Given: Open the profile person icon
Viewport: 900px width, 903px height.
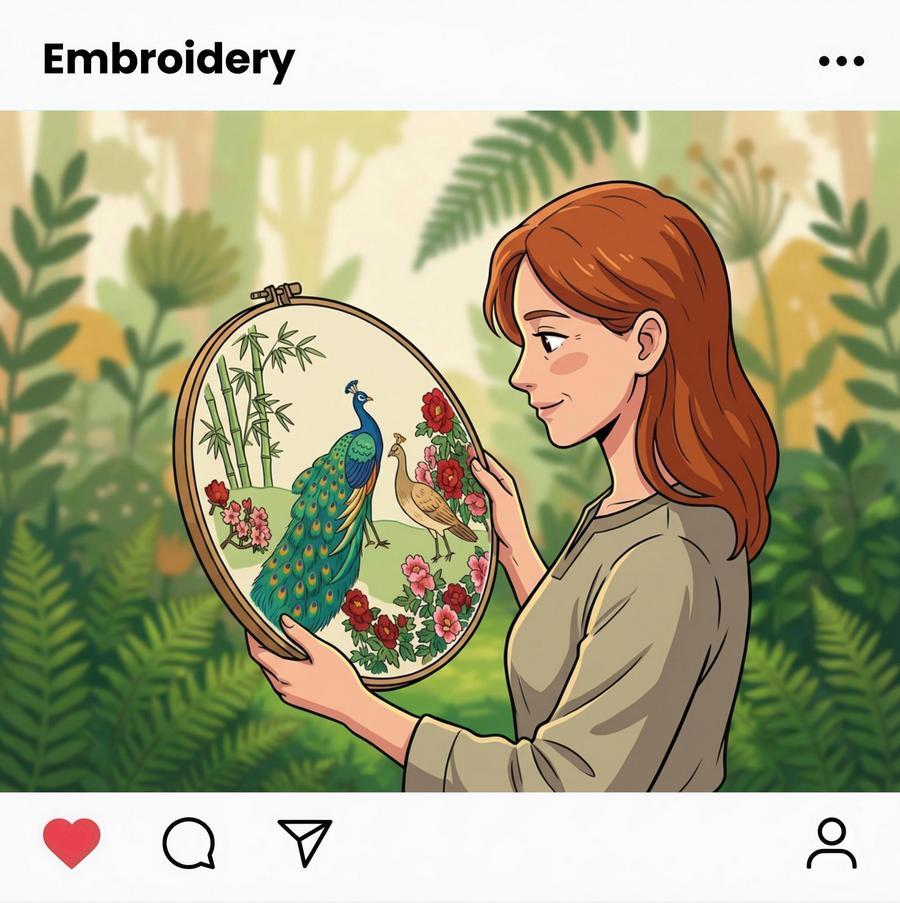Looking at the screenshot, I should [831, 843].
